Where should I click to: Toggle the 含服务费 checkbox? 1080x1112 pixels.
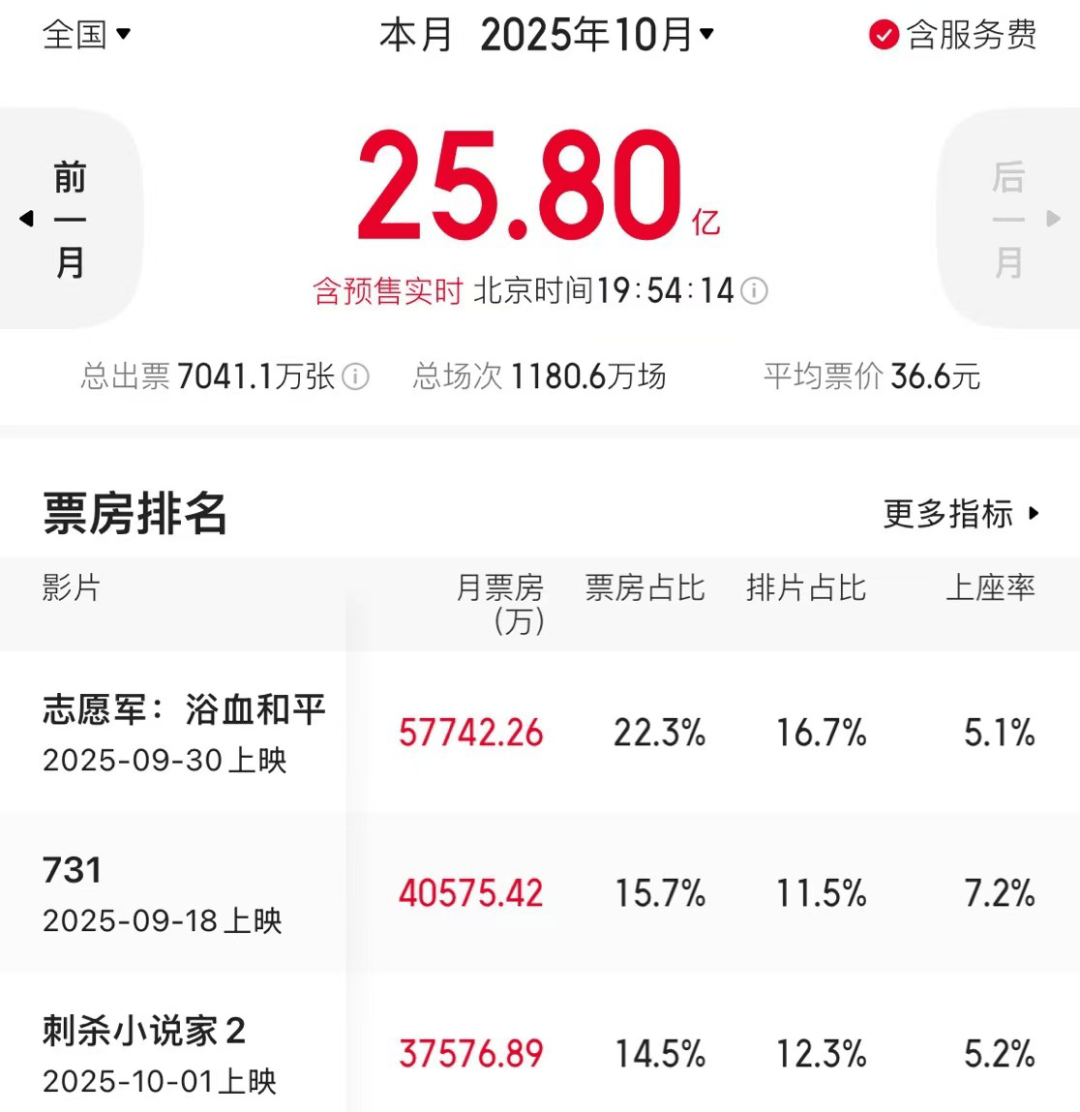pyautogui.click(x=884, y=36)
